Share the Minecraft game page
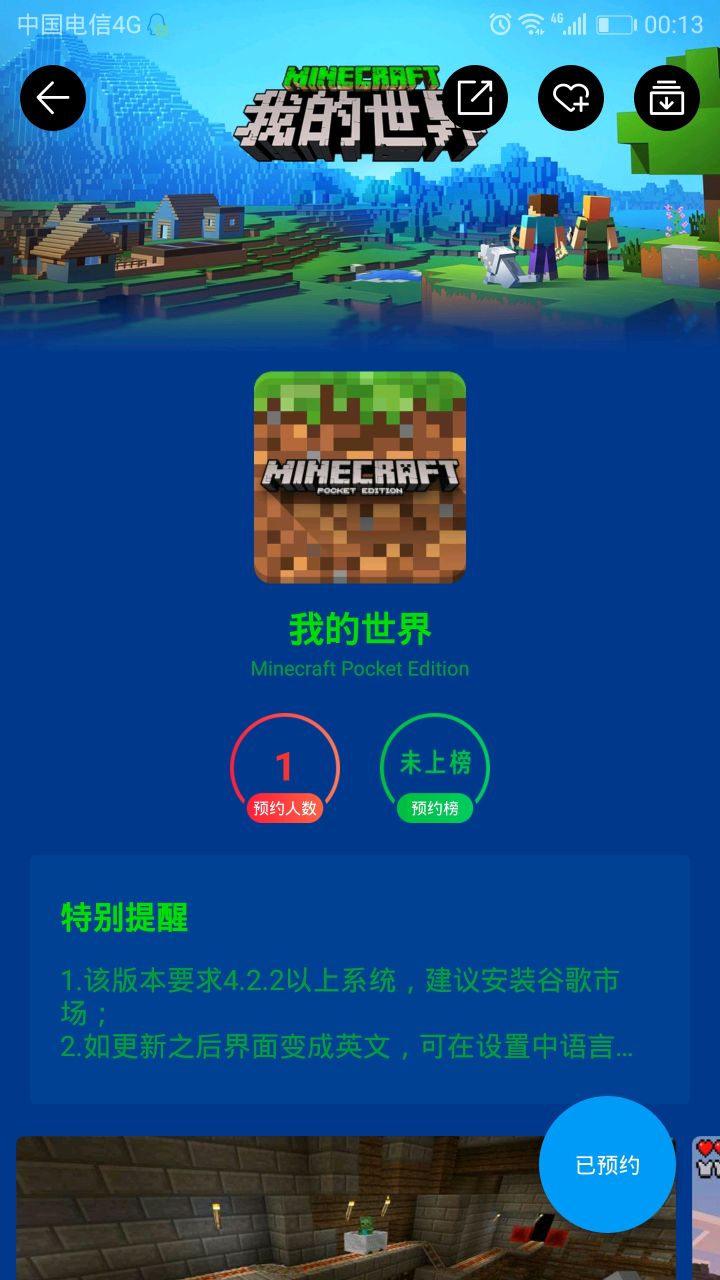Image resolution: width=720 pixels, height=1280 pixels. click(x=475, y=98)
